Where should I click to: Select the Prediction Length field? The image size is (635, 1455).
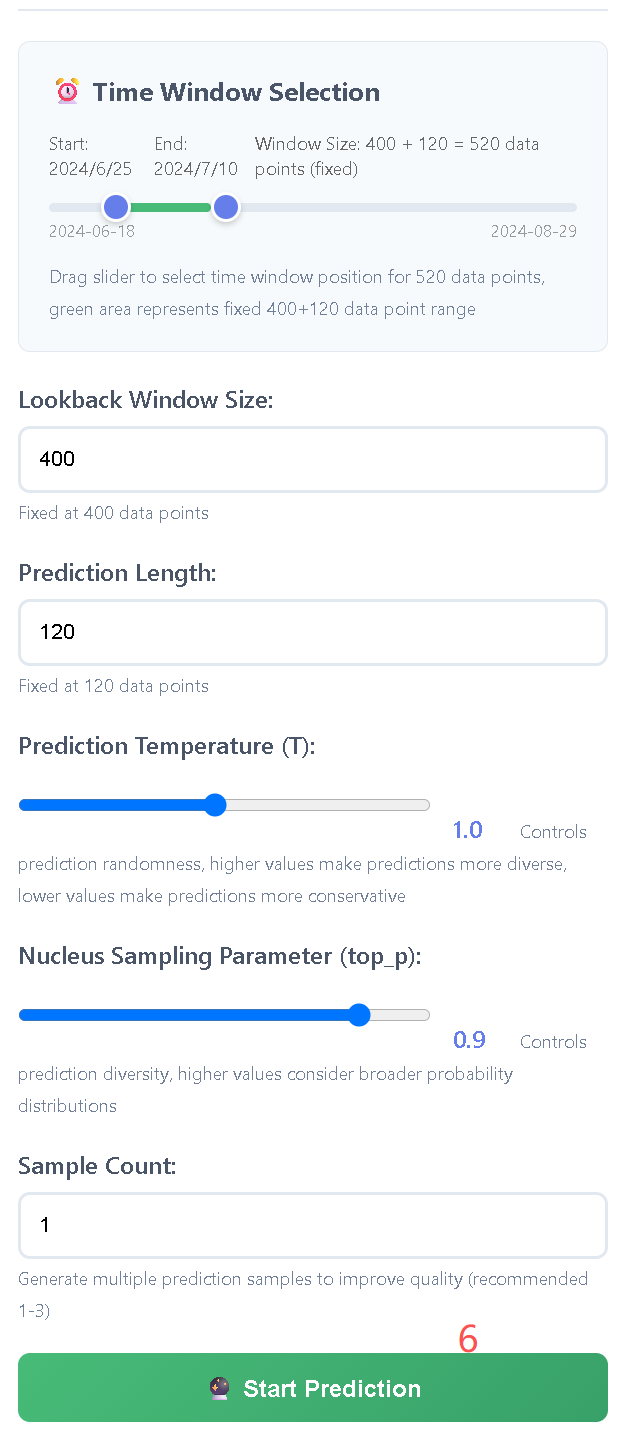[313, 633]
